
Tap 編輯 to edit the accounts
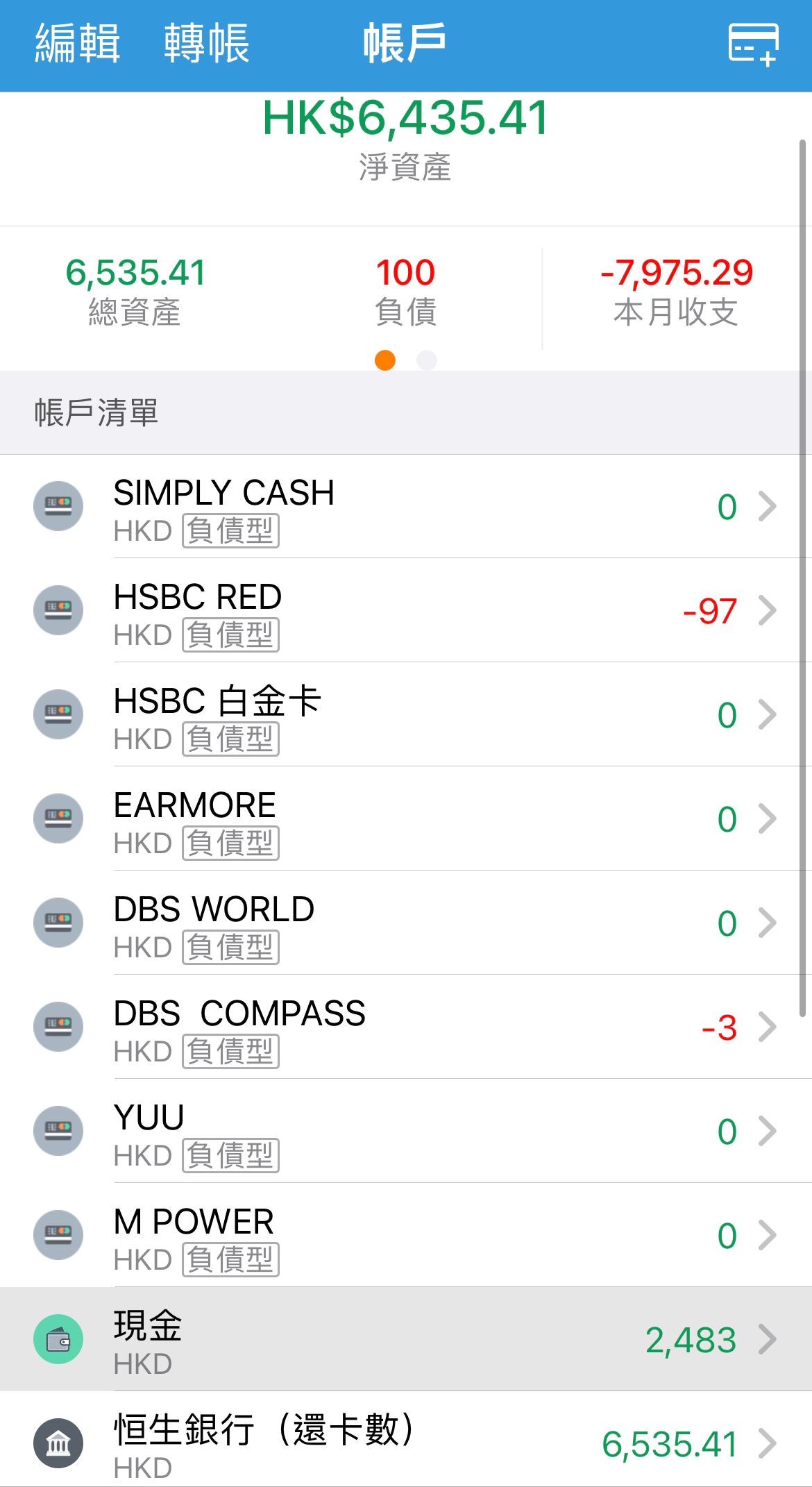pos(78,44)
